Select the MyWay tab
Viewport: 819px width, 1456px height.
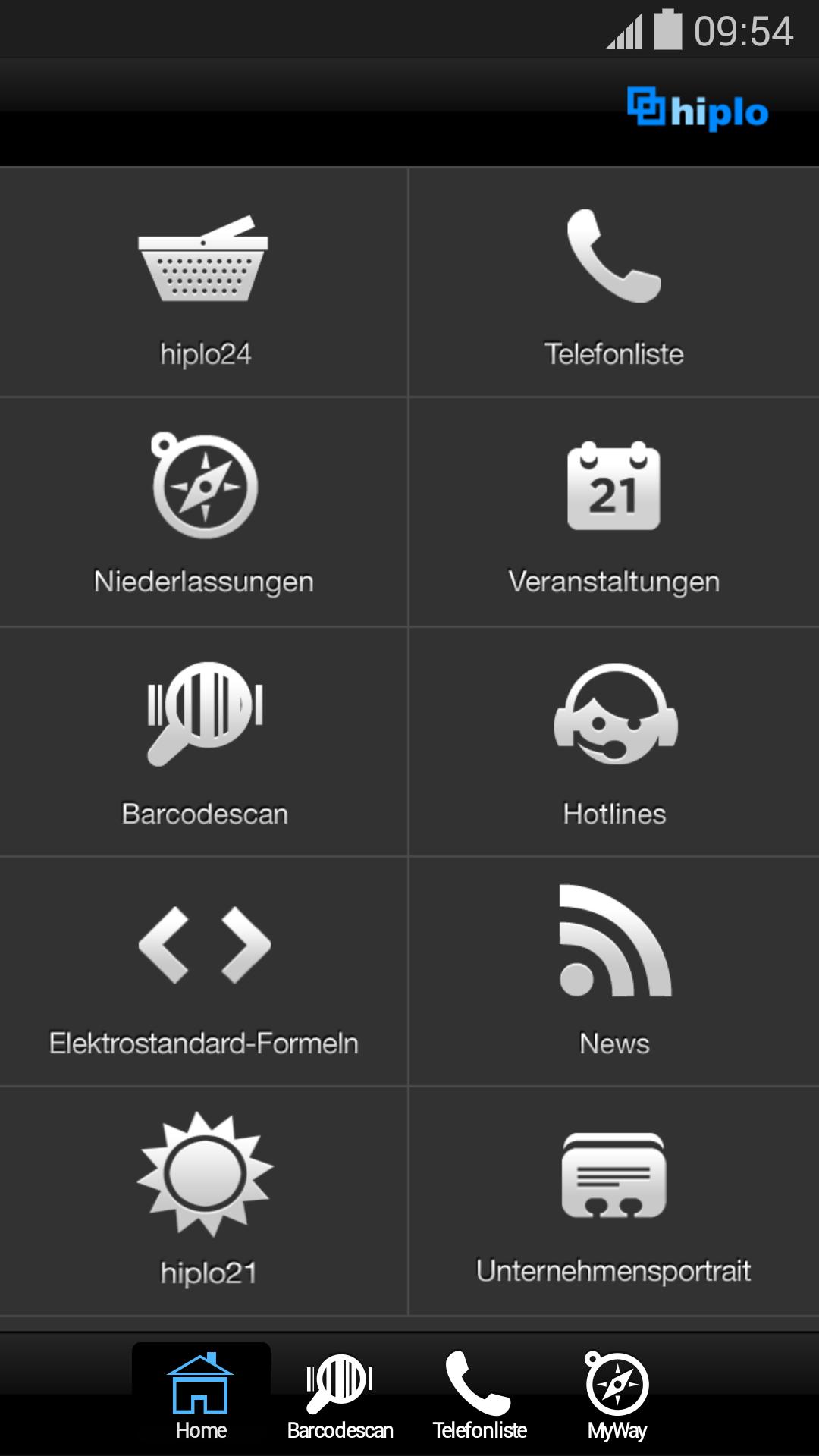click(617, 1397)
